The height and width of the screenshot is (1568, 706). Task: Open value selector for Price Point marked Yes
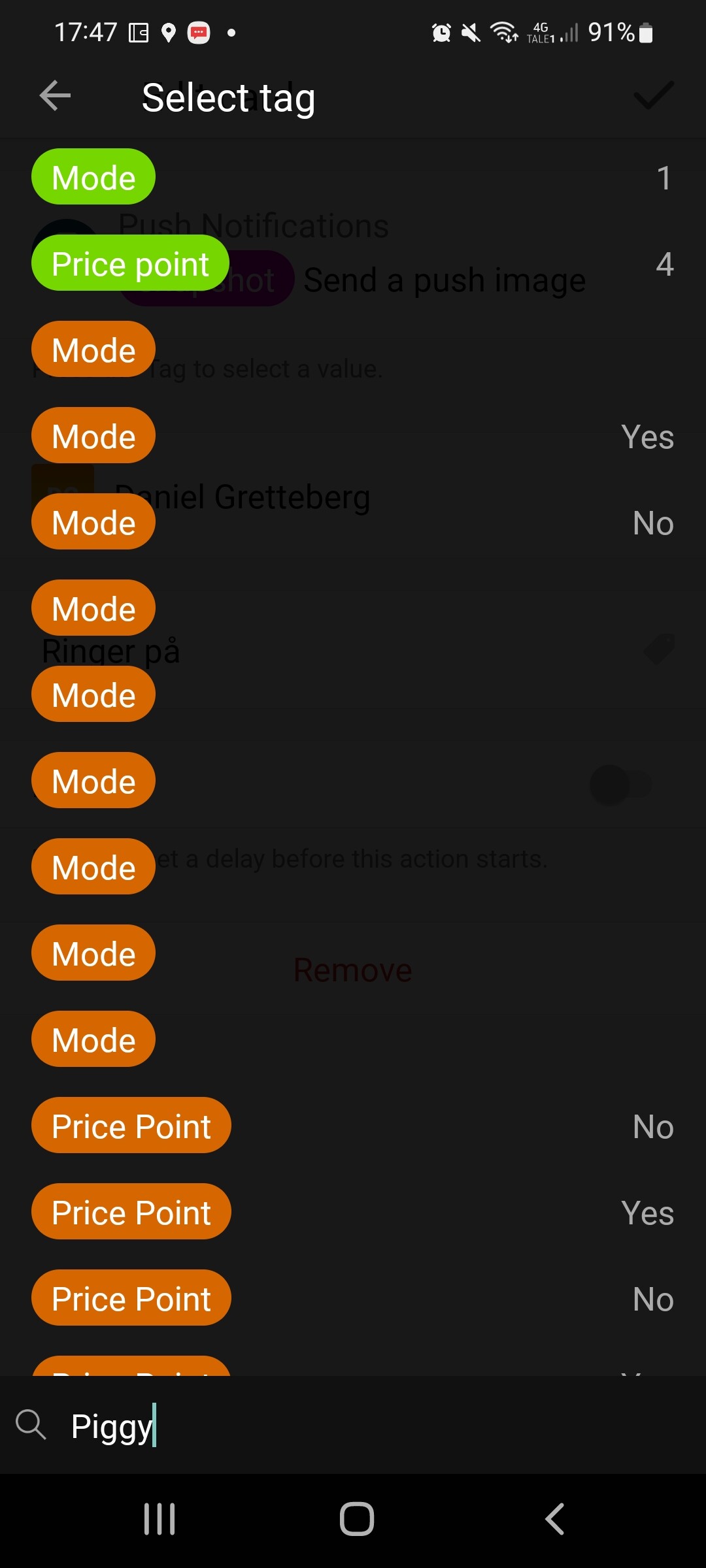(x=131, y=1212)
